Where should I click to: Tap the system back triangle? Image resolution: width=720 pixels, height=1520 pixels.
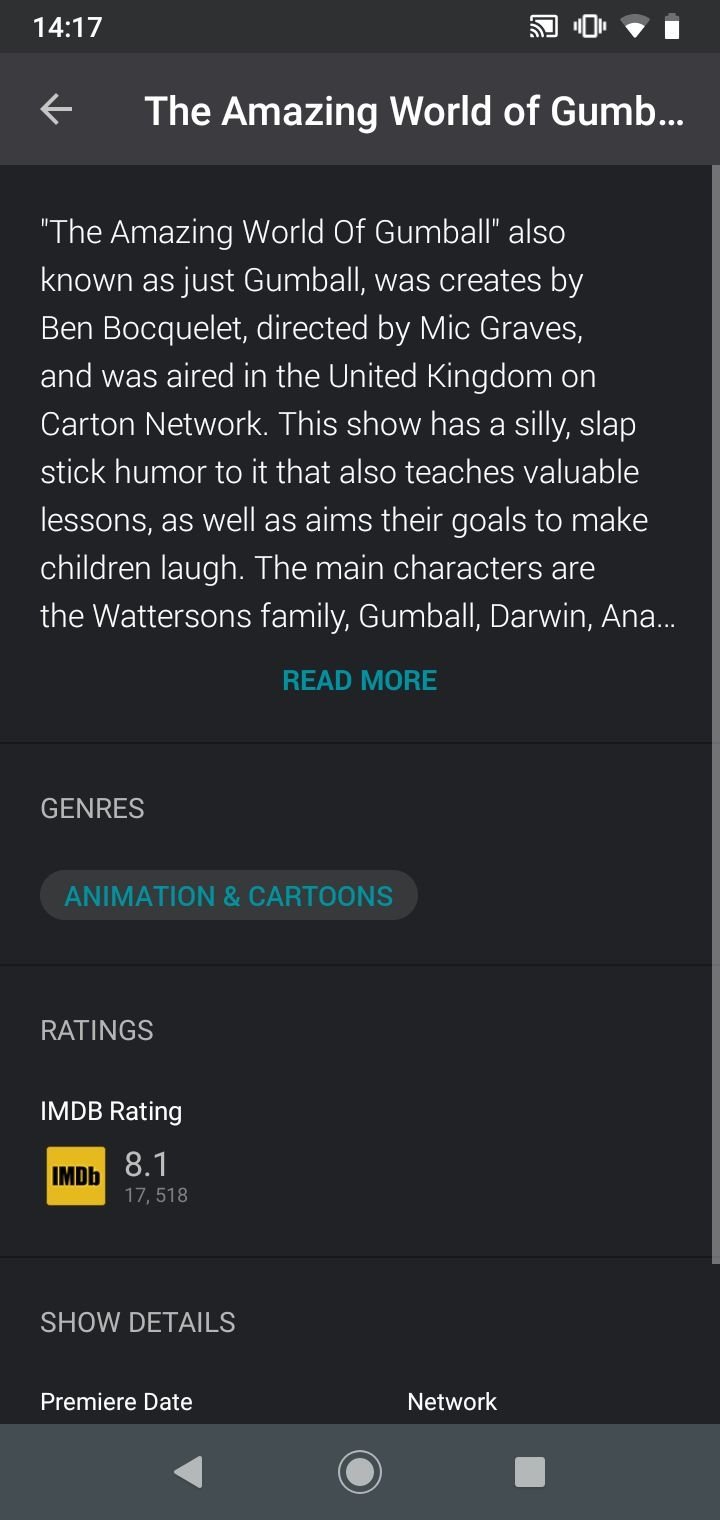click(x=188, y=1471)
